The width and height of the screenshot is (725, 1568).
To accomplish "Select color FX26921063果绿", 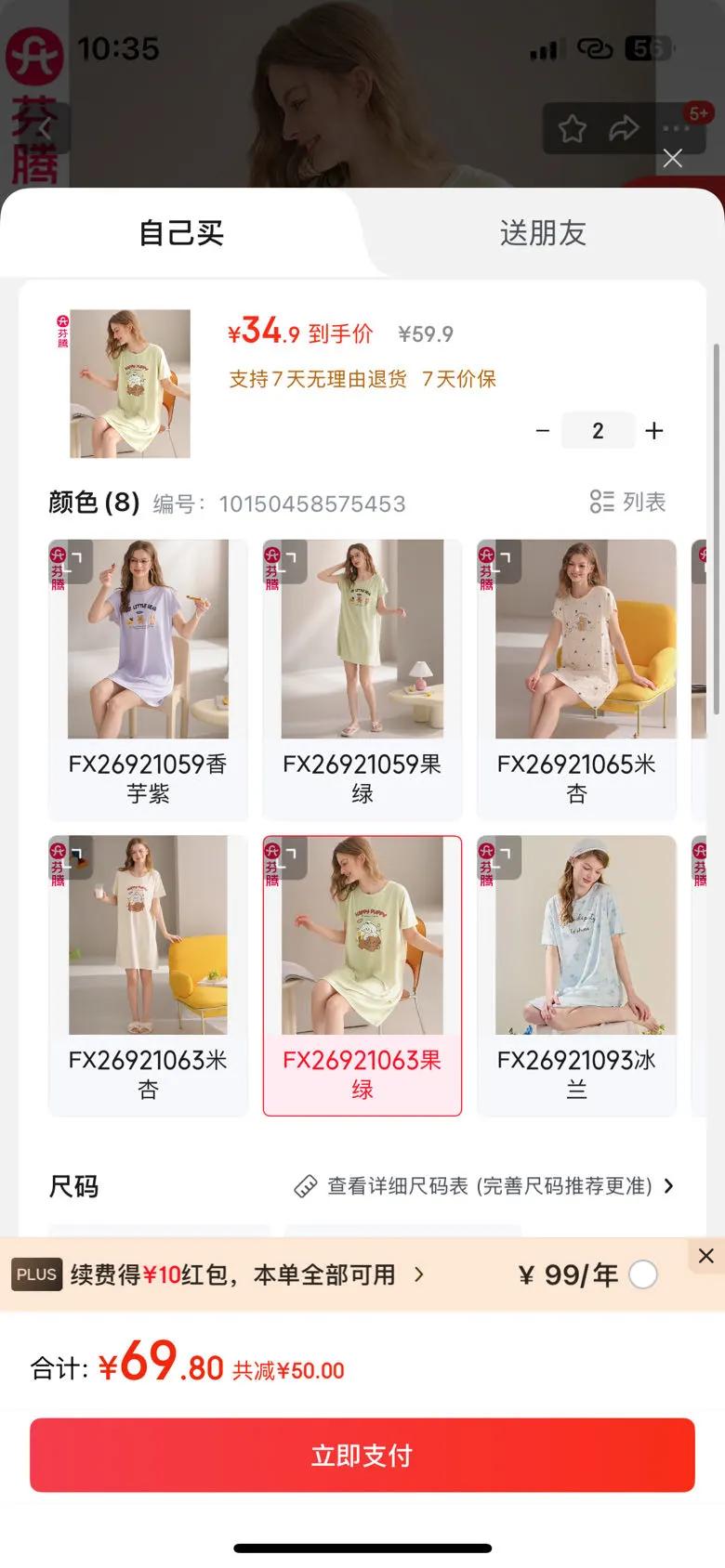I will 362,973.
